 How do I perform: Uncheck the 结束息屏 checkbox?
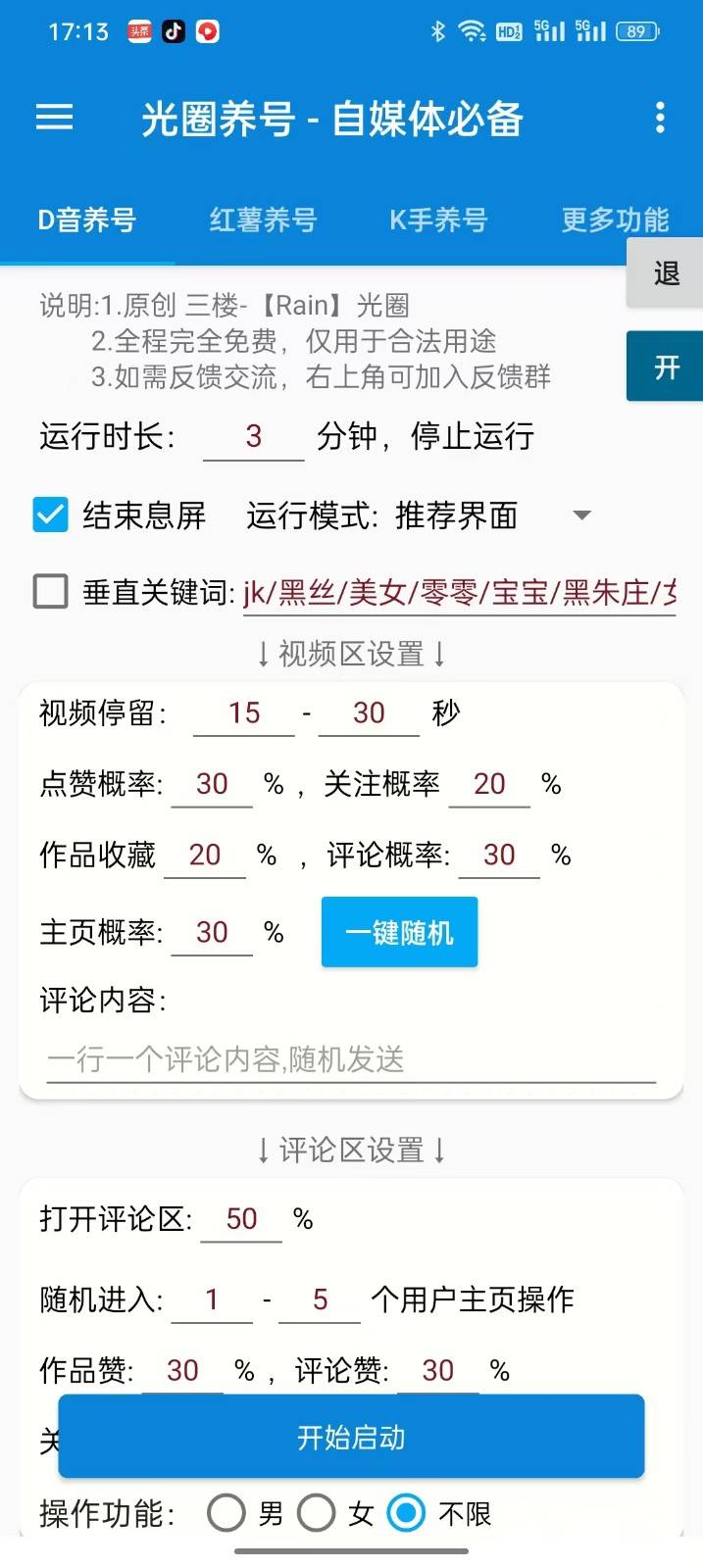[51, 514]
